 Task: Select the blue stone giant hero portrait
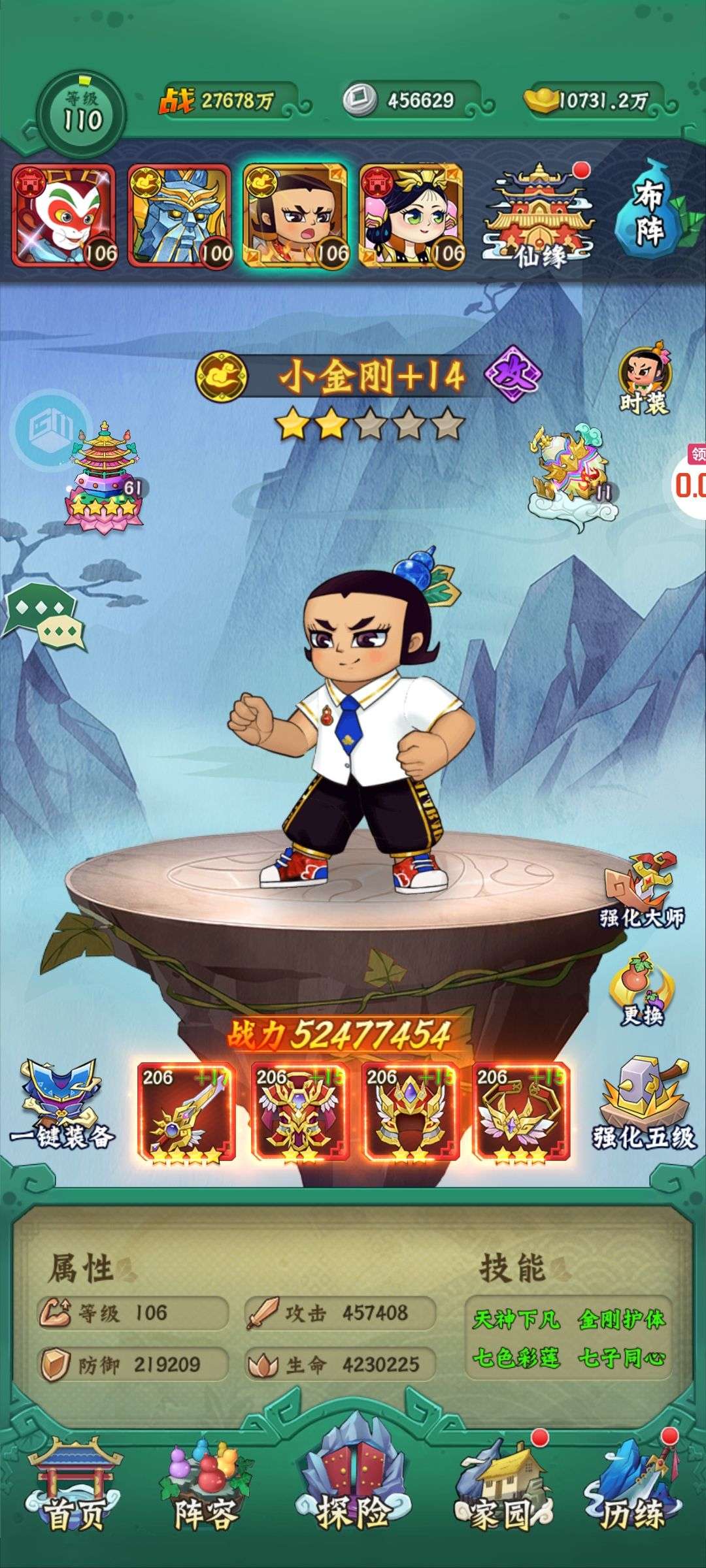click(x=180, y=216)
